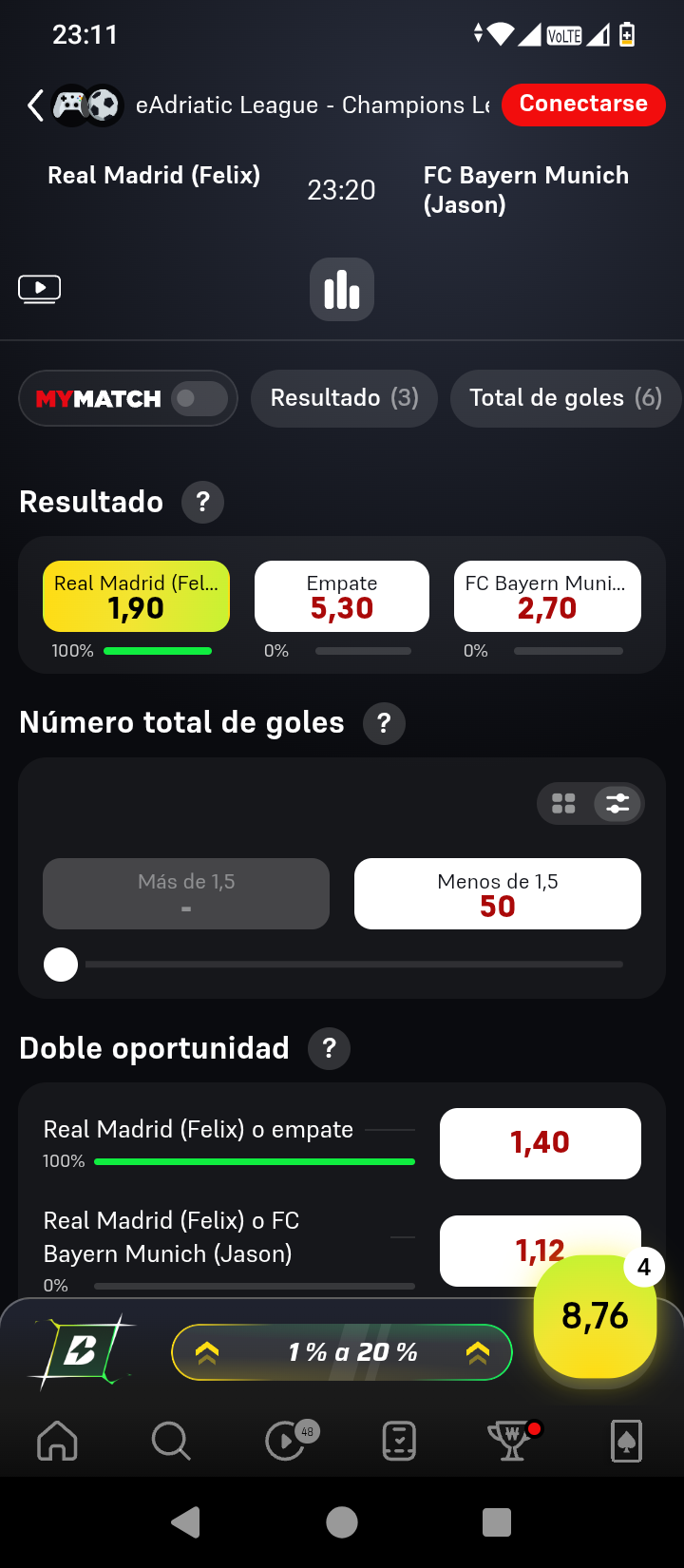Go to the home tab

pos(57,1441)
